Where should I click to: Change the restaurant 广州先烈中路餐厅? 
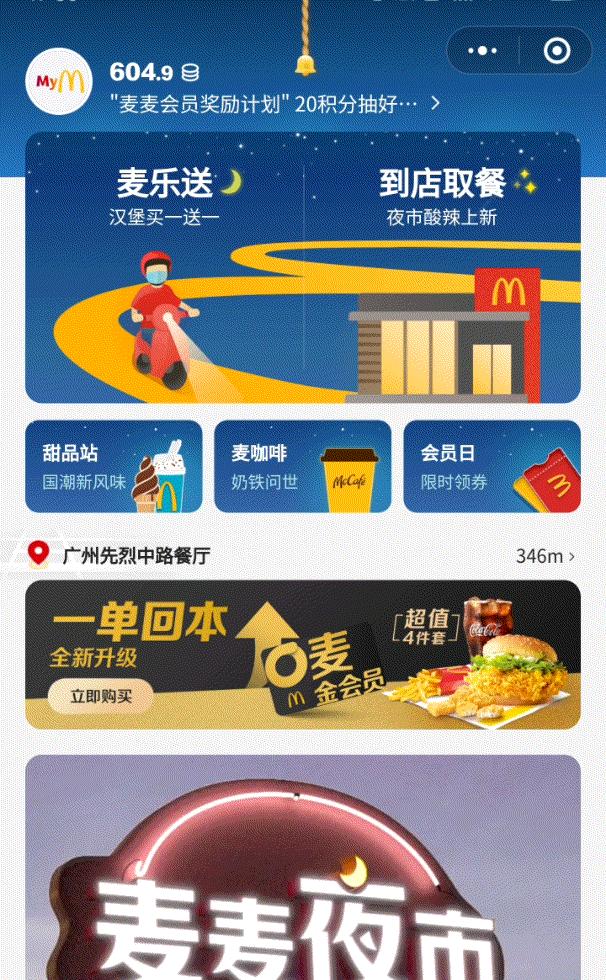(x=136, y=556)
